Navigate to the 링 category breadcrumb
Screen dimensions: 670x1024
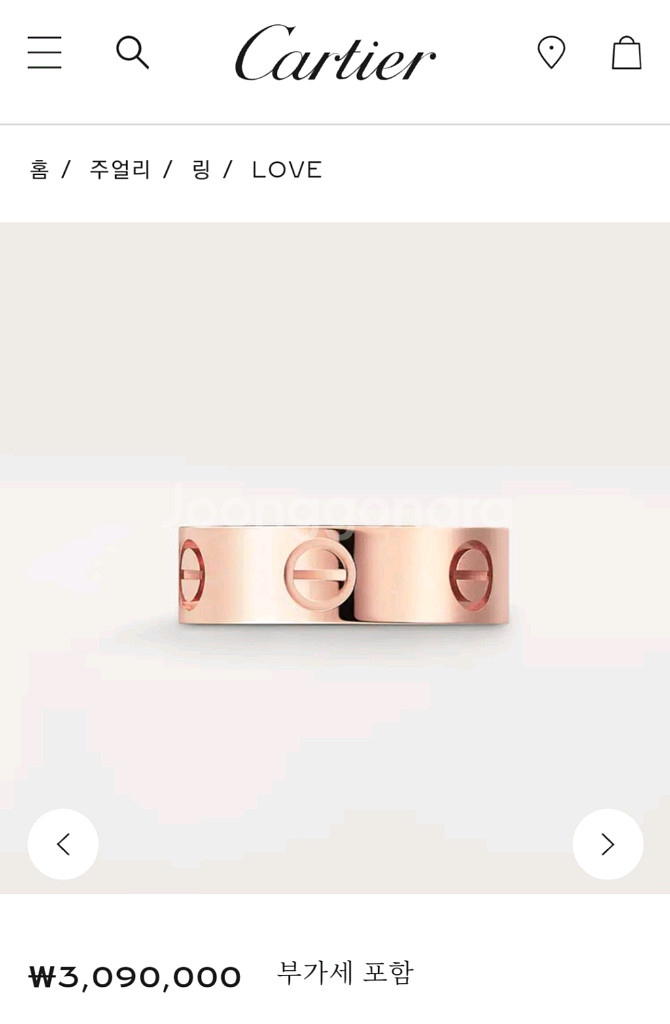(201, 170)
